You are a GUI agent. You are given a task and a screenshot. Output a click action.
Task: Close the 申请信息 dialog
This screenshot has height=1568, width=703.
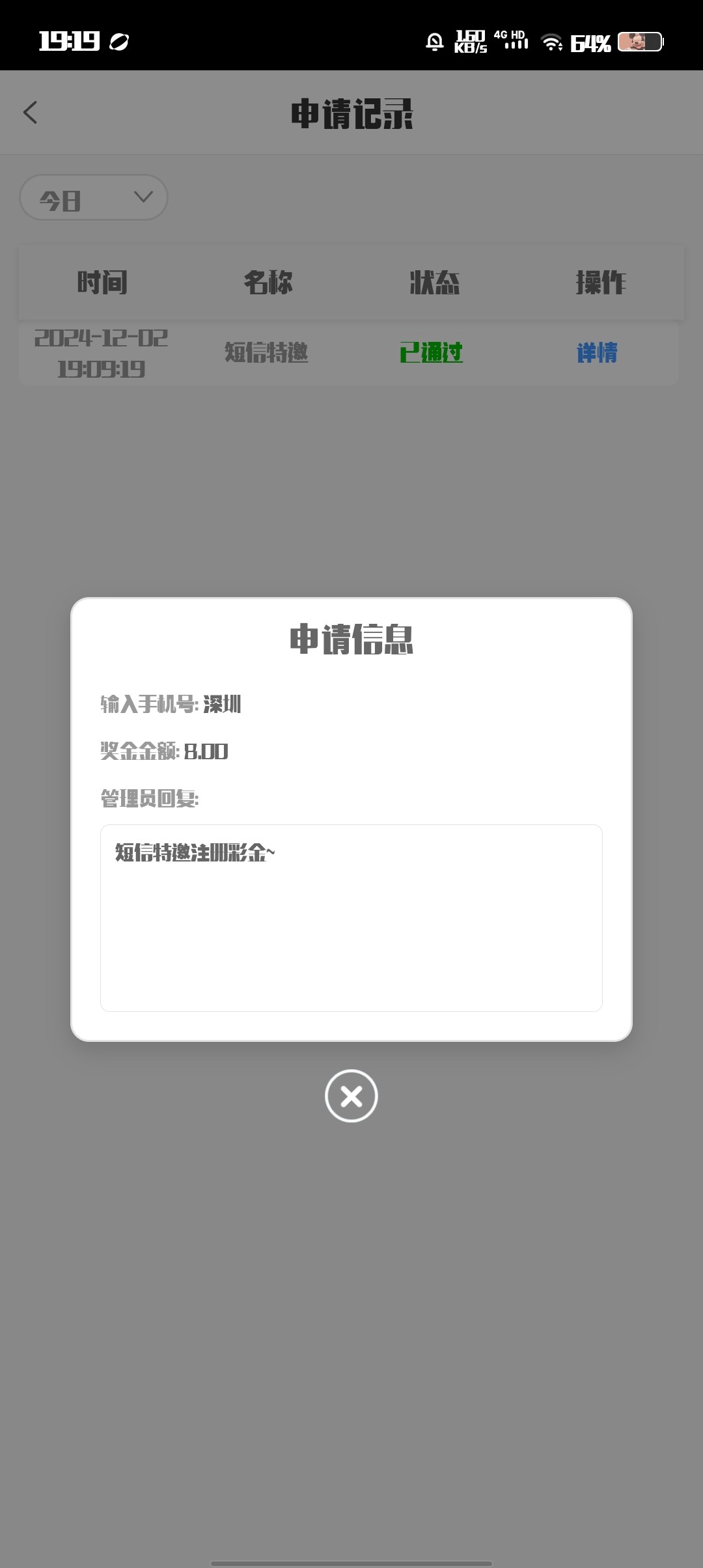pos(351,1096)
